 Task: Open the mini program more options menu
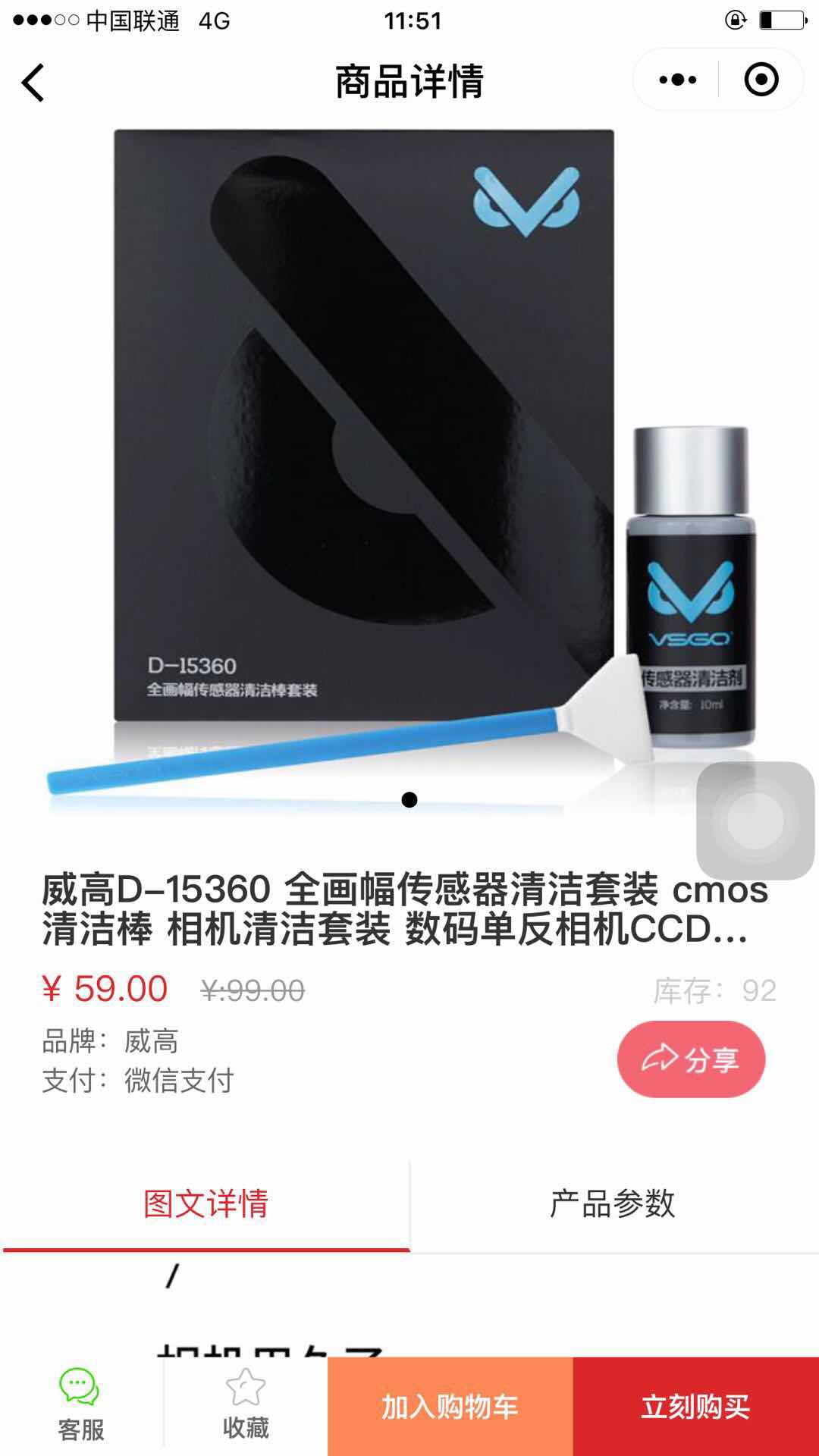pos(677,80)
